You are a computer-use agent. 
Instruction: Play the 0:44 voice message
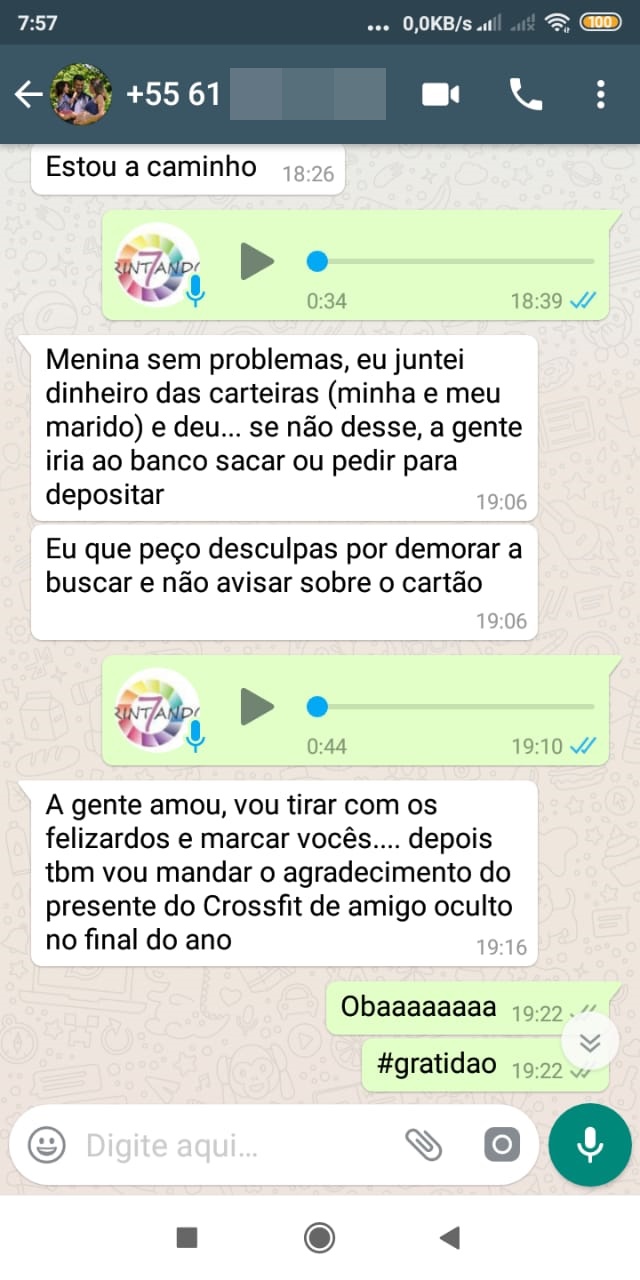point(257,707)
